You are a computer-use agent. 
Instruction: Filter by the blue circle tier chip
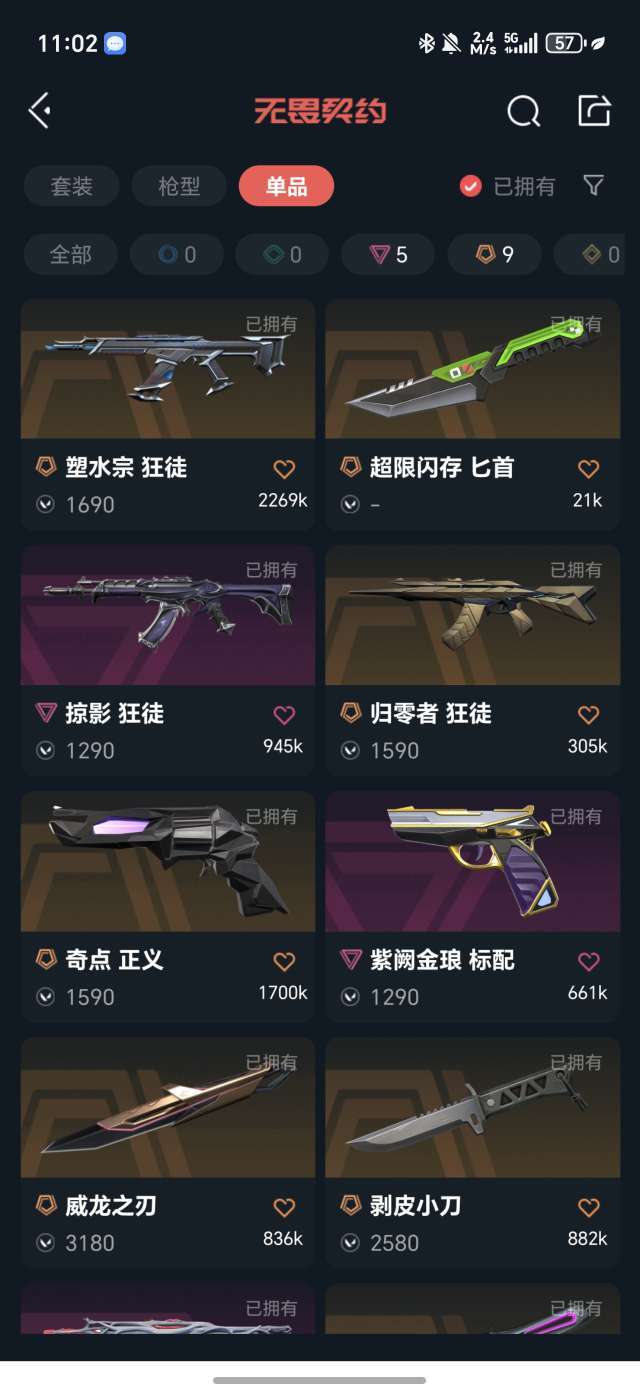(176, 254)
